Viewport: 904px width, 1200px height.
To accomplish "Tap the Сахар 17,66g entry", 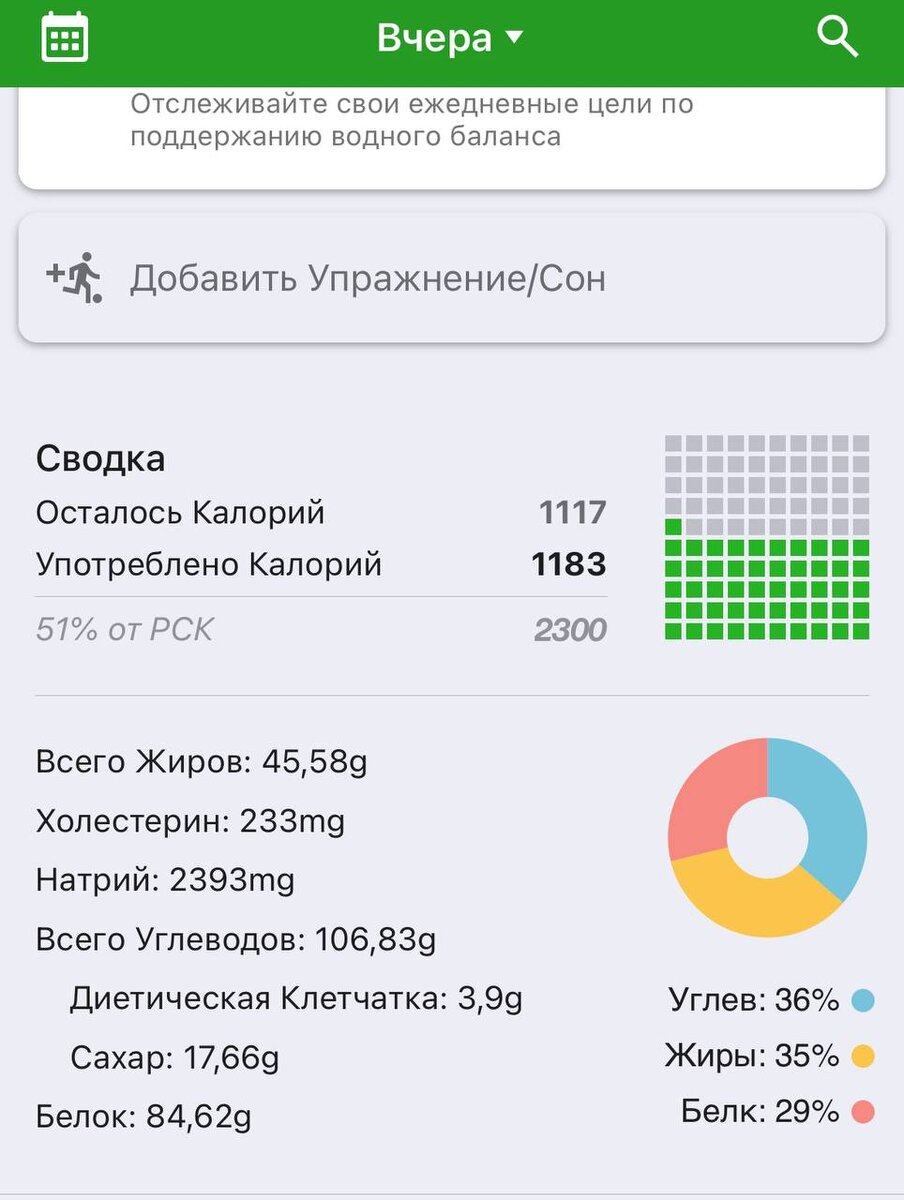I will (x=176, y=1057).
